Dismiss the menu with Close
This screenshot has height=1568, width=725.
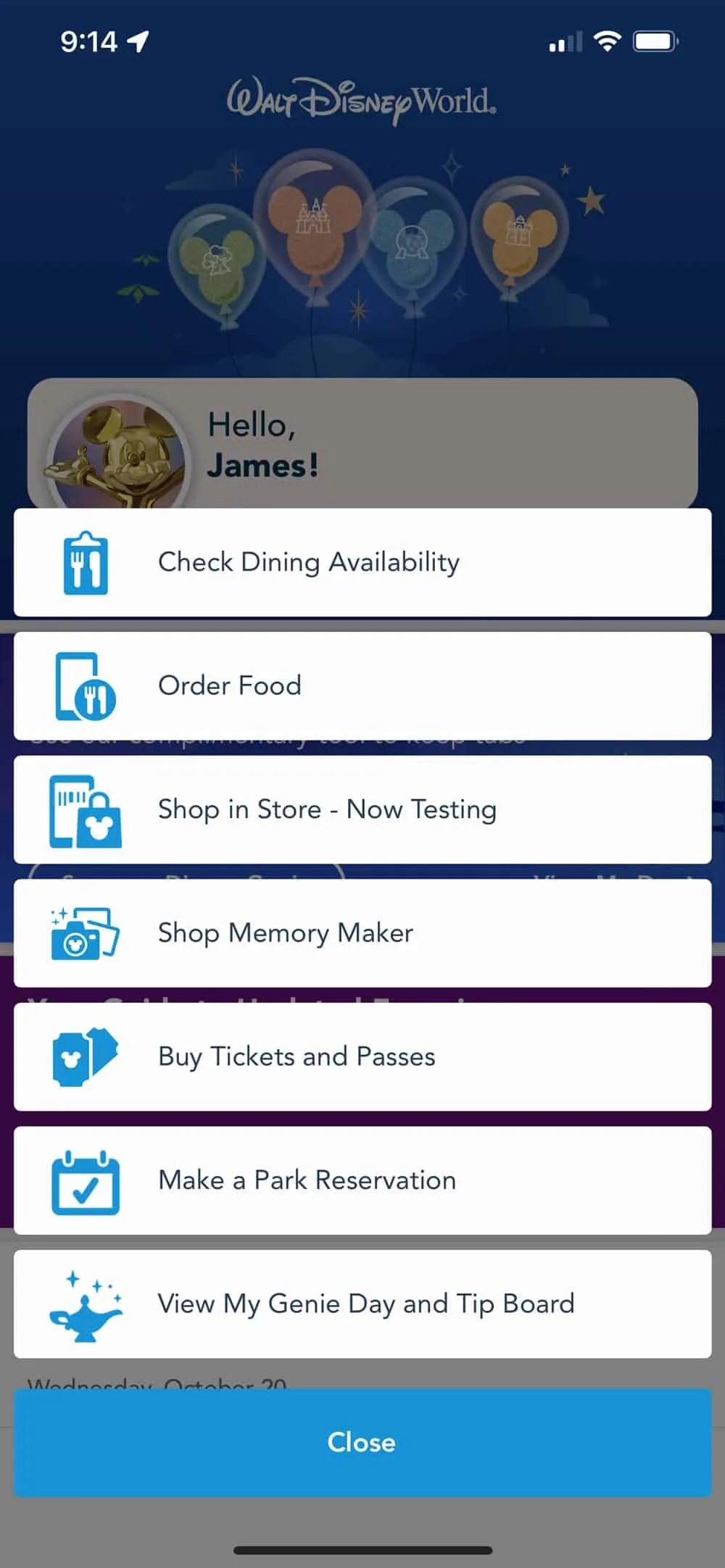pos(362,1442)
